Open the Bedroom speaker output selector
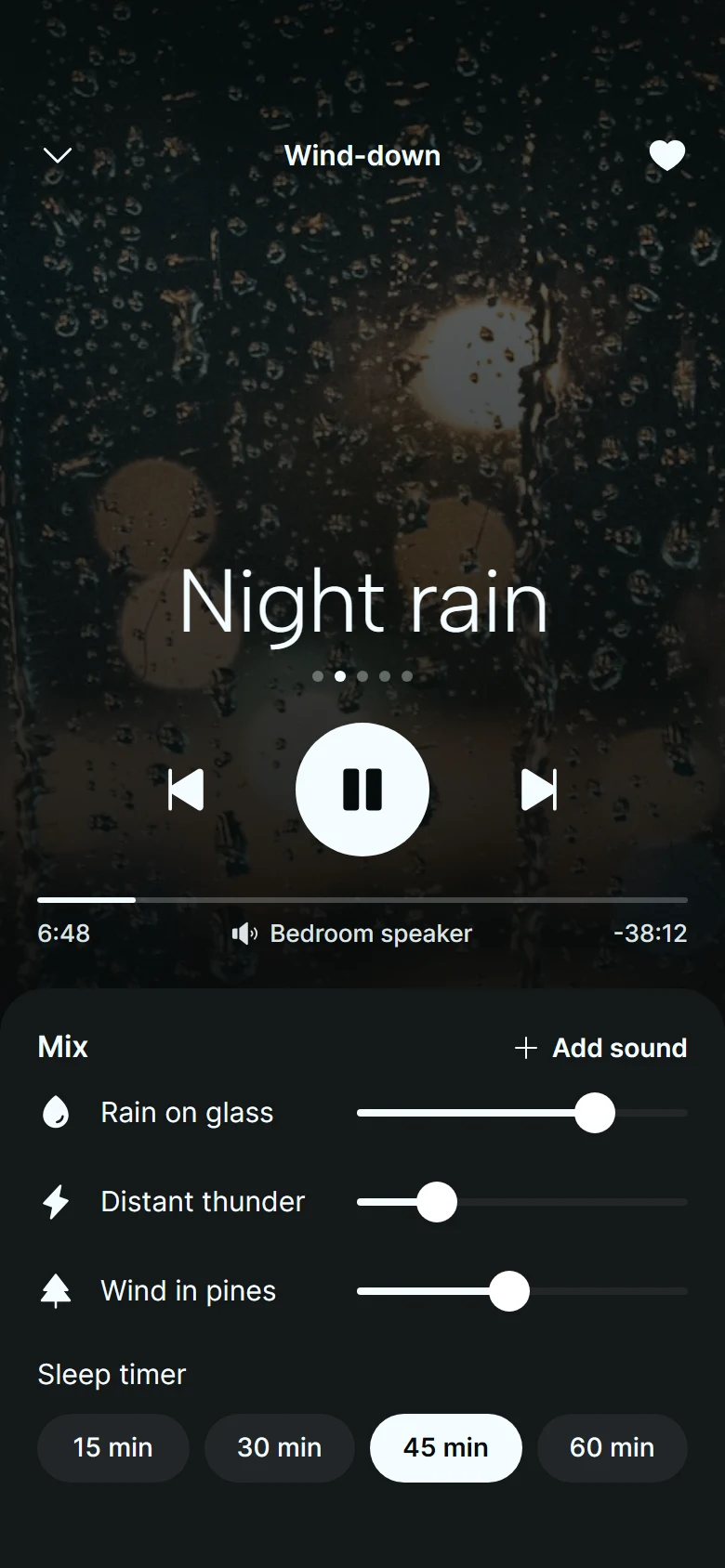Viewport: 725px width, 1568px height. pyautogui.click(x=352, y=934)
